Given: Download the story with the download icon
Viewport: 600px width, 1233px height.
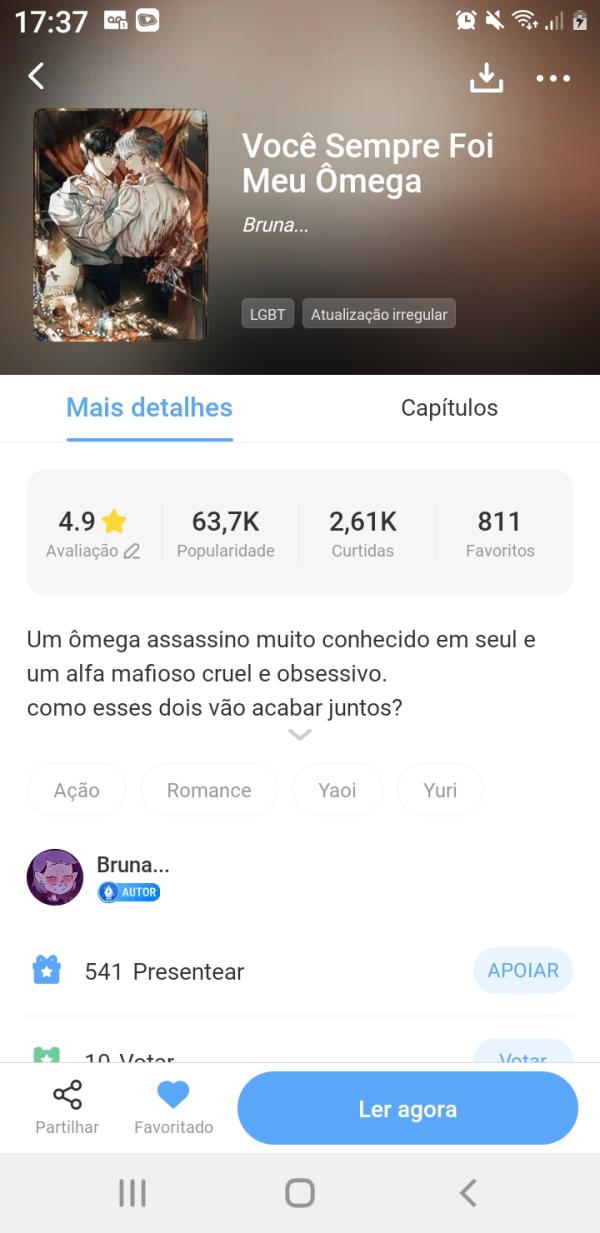Looking at the screenshot, I should pos(486,78).
